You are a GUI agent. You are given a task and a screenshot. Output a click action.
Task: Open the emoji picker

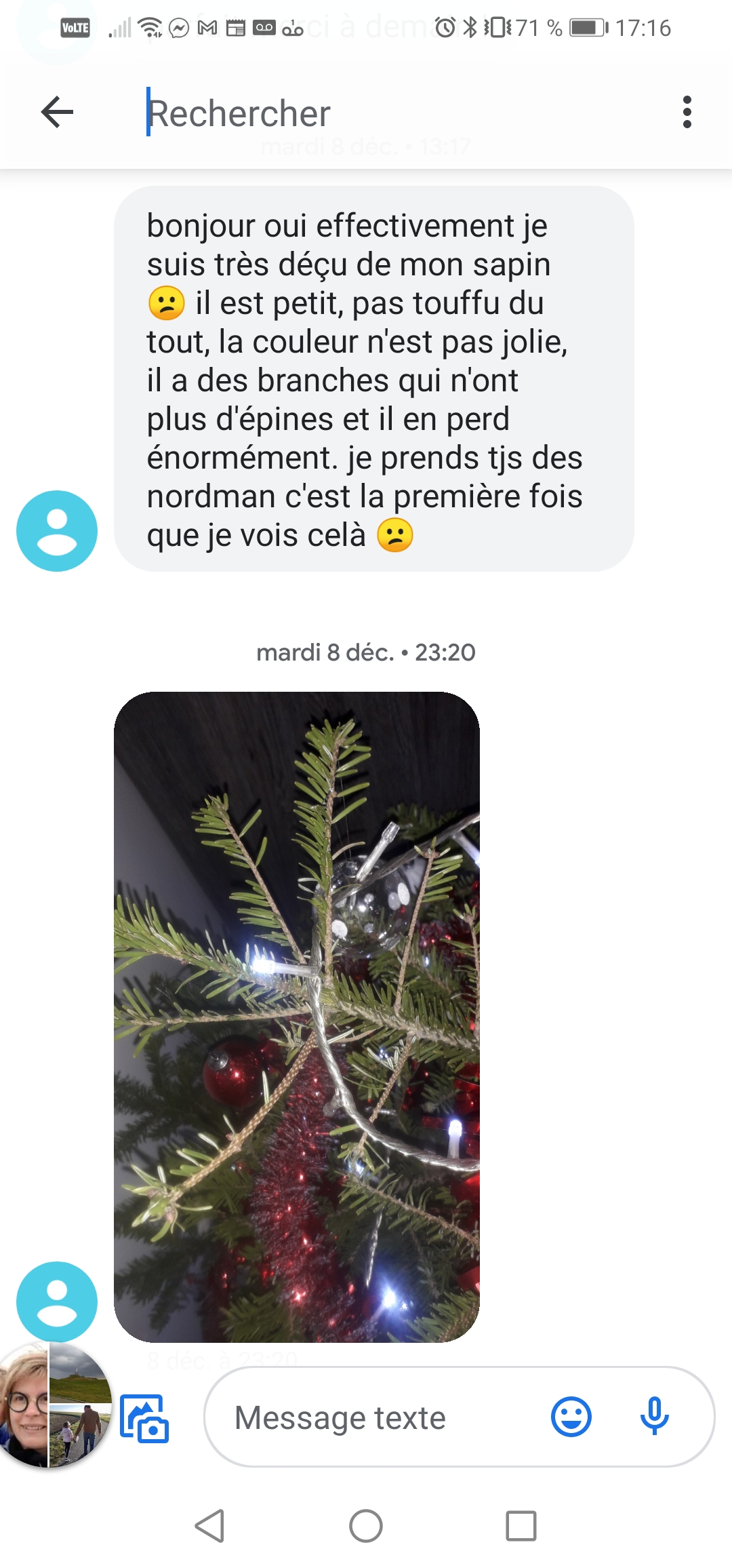click(571, 1417)
